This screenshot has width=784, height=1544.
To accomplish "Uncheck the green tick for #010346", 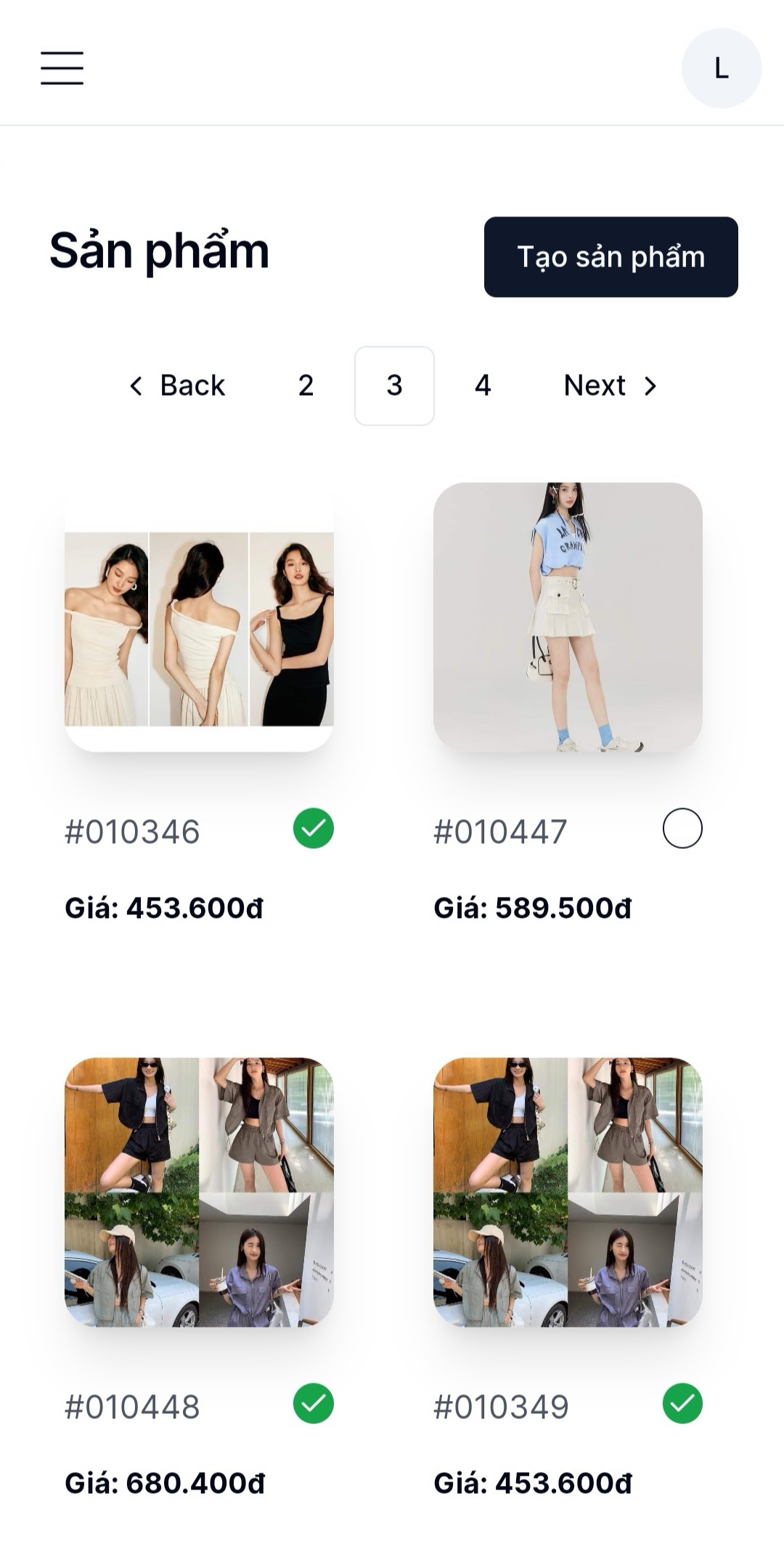I will [314, 829].
